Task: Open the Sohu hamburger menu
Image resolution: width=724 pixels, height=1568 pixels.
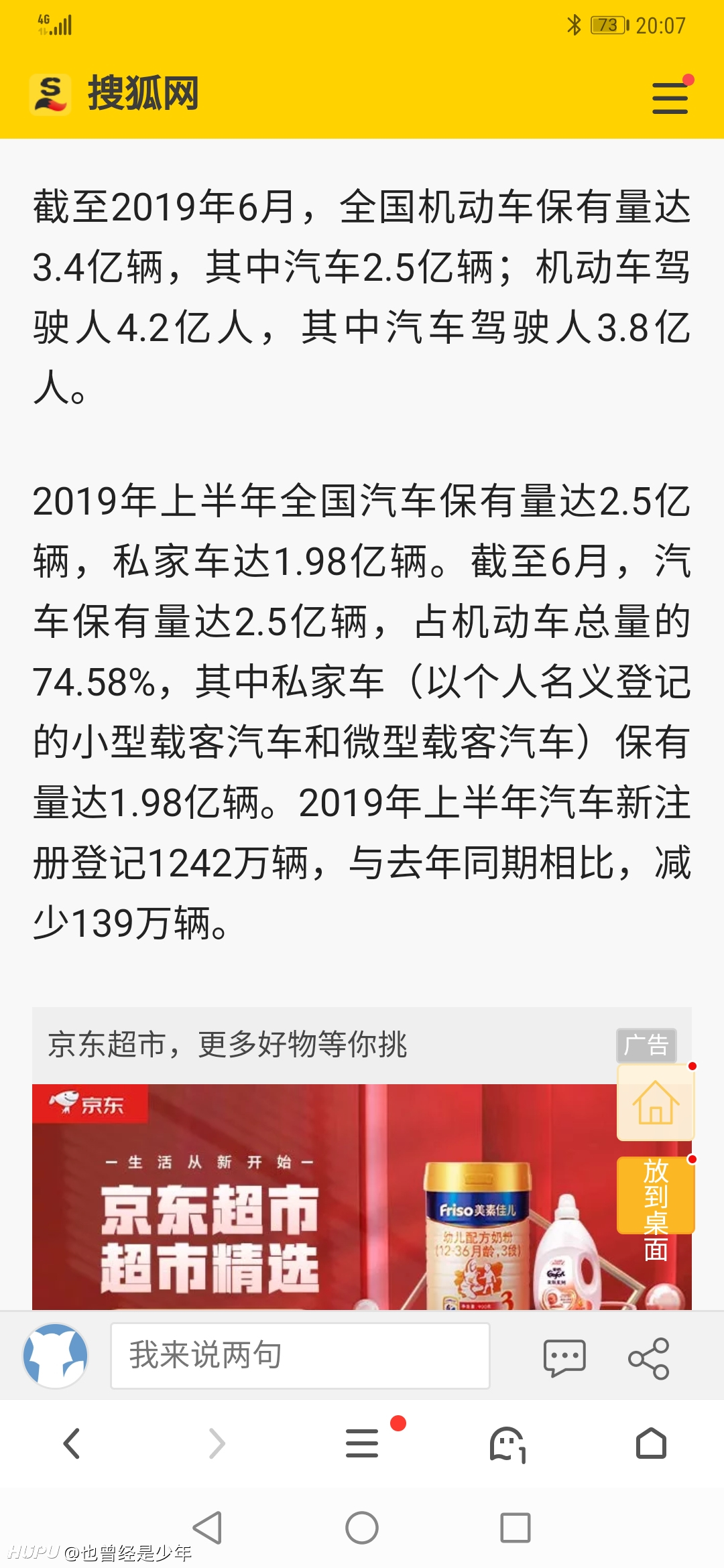Action: click(x=670, y=98)
